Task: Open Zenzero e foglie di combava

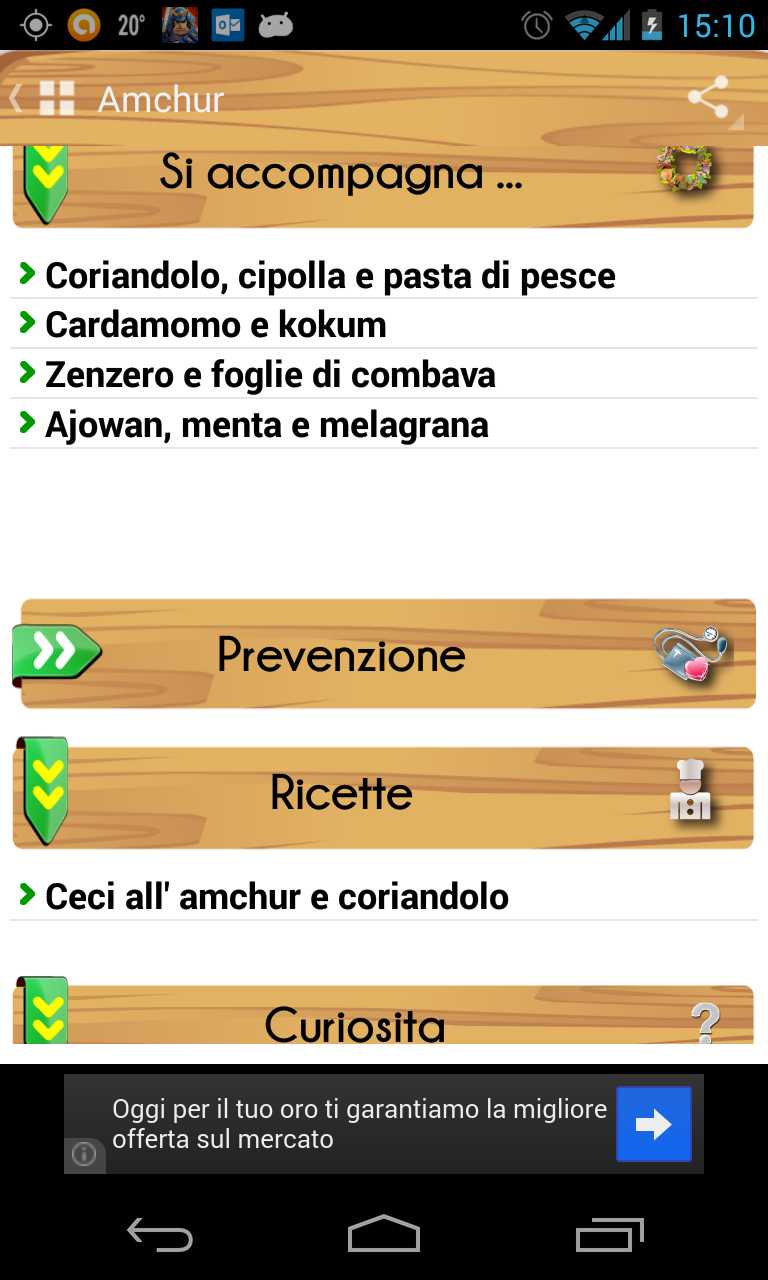Action: click(270, 375)
